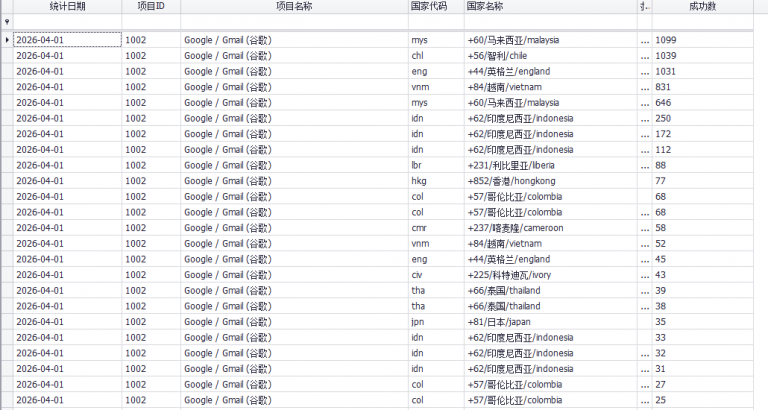Sort by the 国家代码 column header

pyautogui.click(x=435, y=6)
